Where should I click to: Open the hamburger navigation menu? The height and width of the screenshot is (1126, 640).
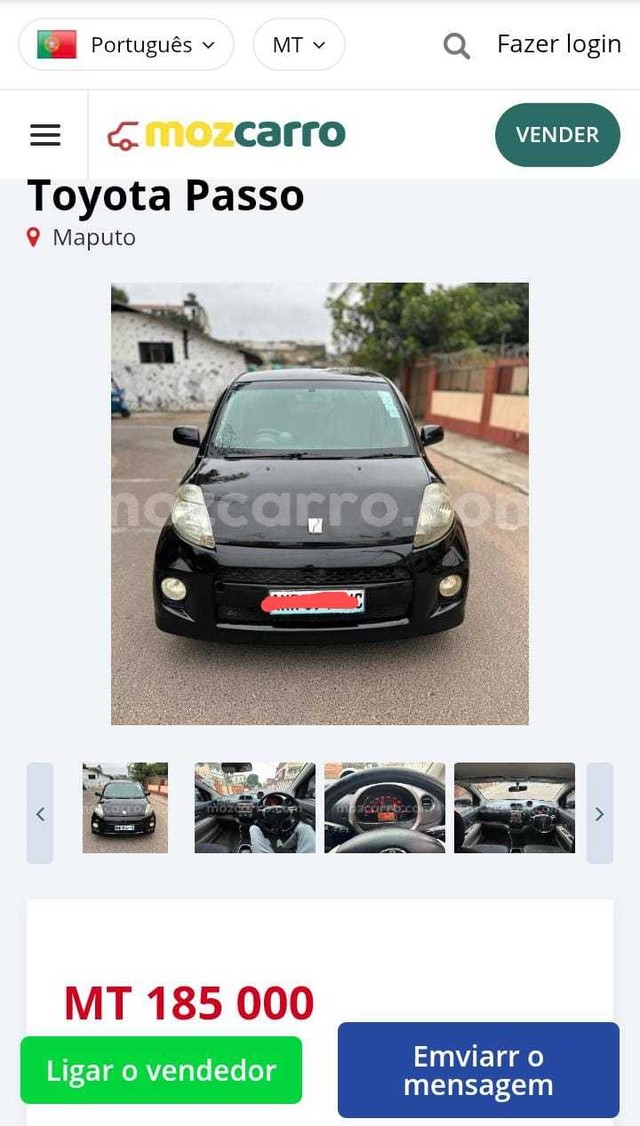45,135
